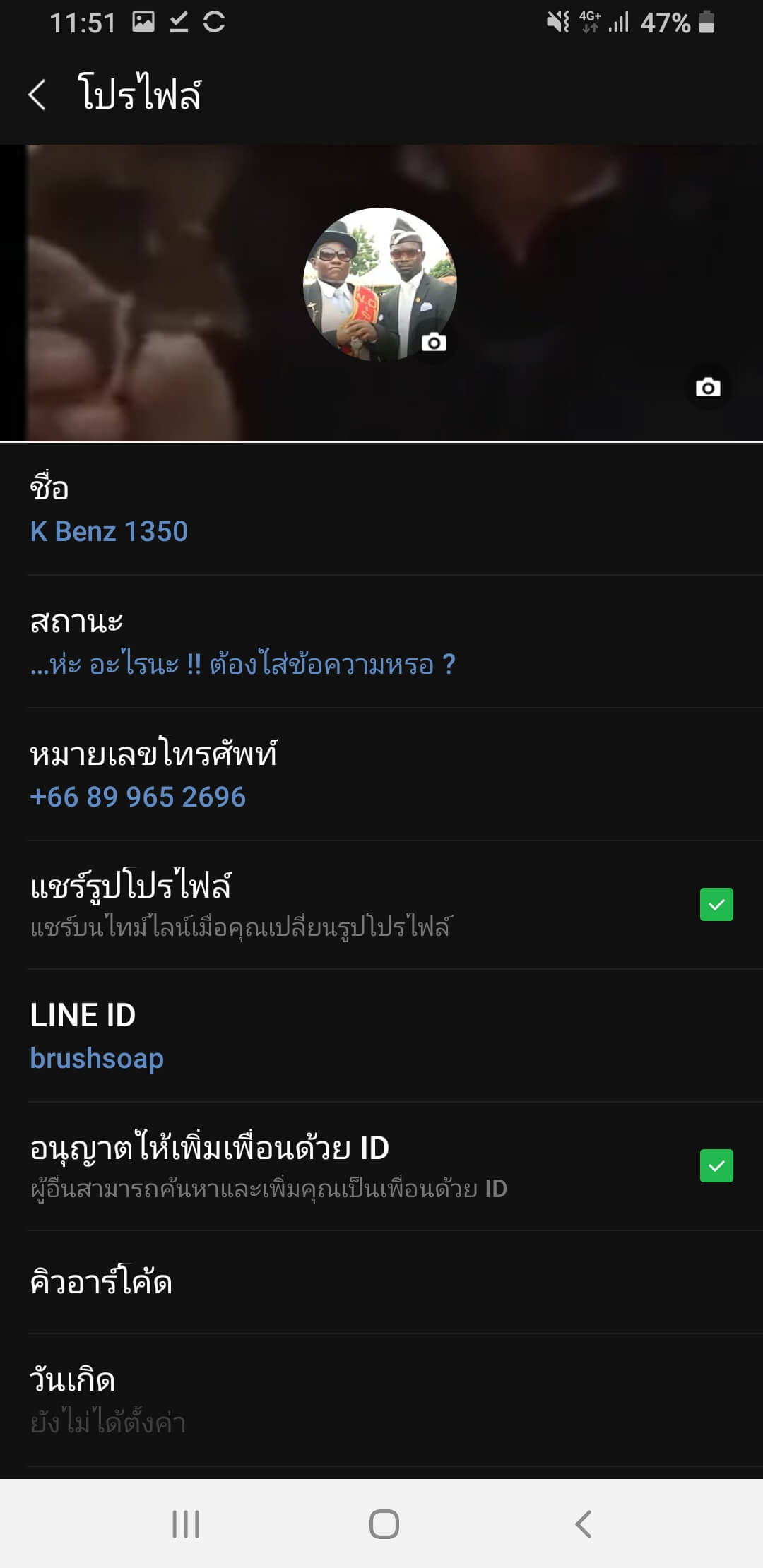Edit the สถานะ status message
Viewport: 763px width, 1568px height.
pos(242,663)
